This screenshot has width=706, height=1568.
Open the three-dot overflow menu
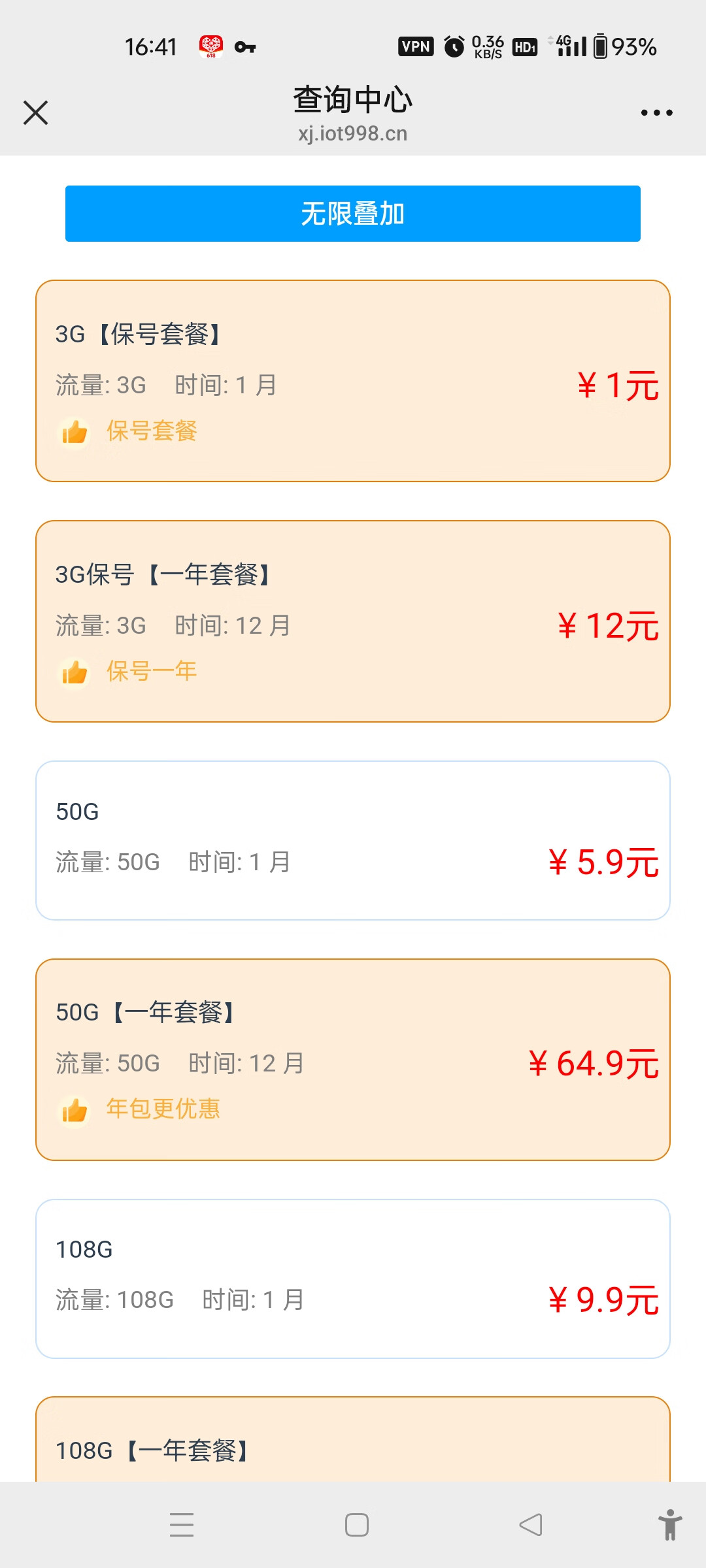click(656, 112)
